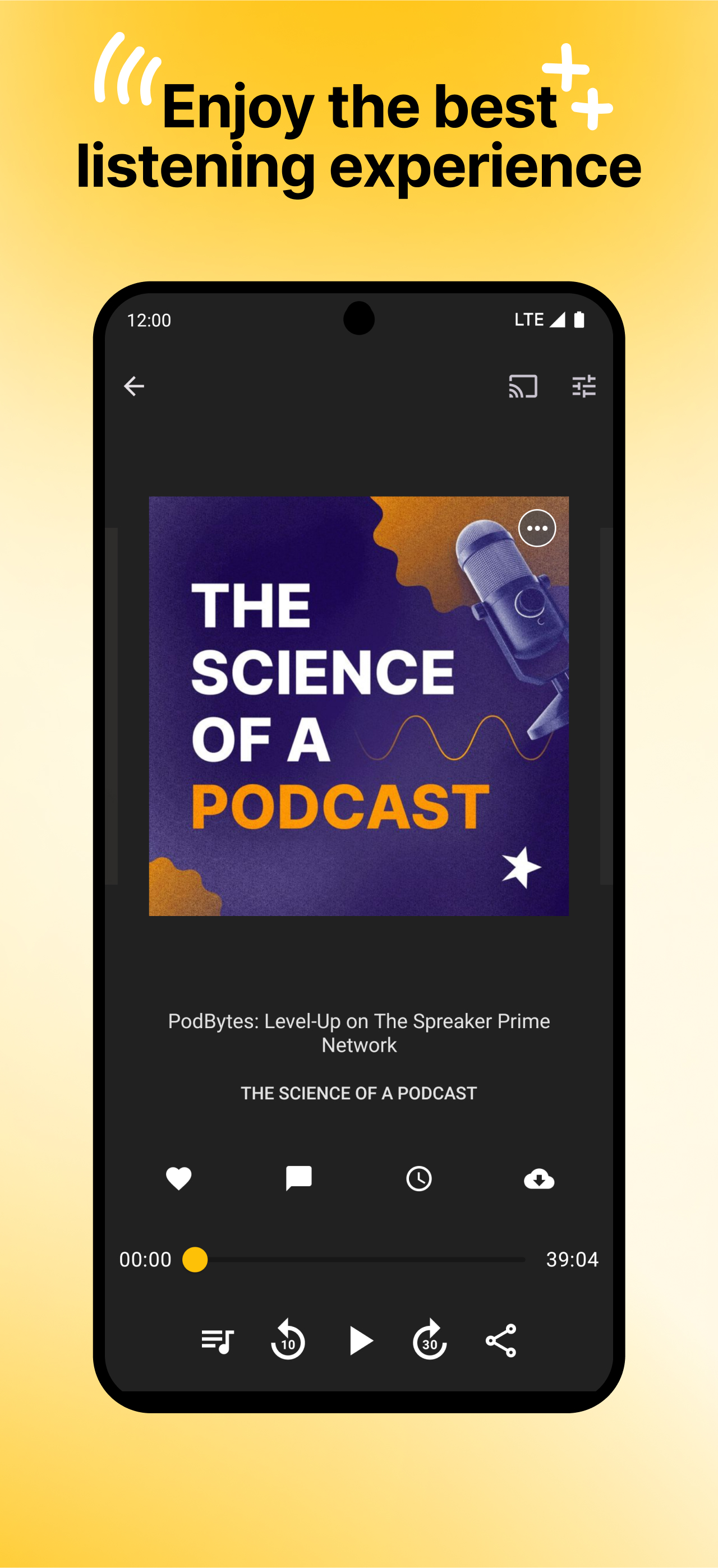Open episode comments via speech bubble icon
Screen dimensions: 718x1568
pos(298,1178)
